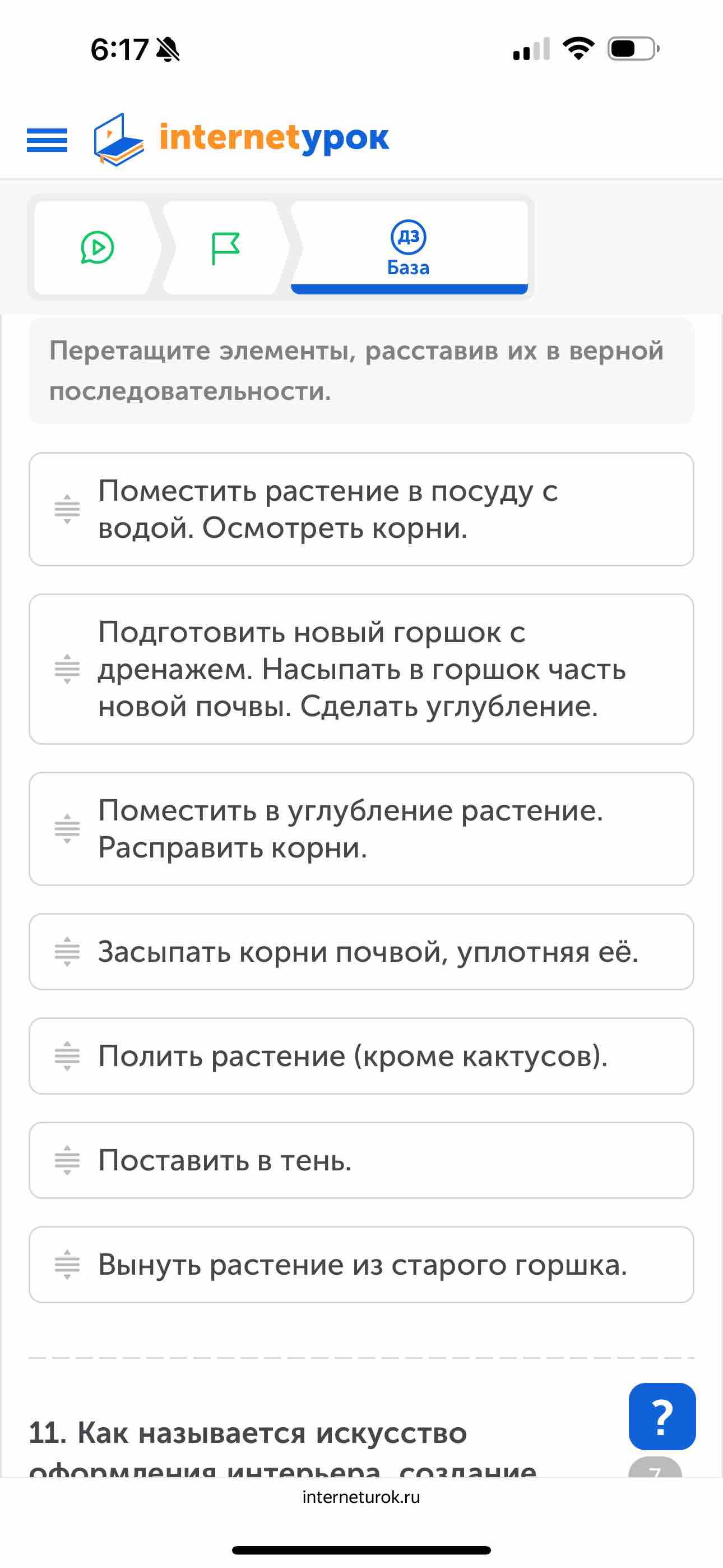The height and width of the screenshot is (1568, 723).
Task: Tap the 'Засыпать корни почвой' item
Action: 361,951
